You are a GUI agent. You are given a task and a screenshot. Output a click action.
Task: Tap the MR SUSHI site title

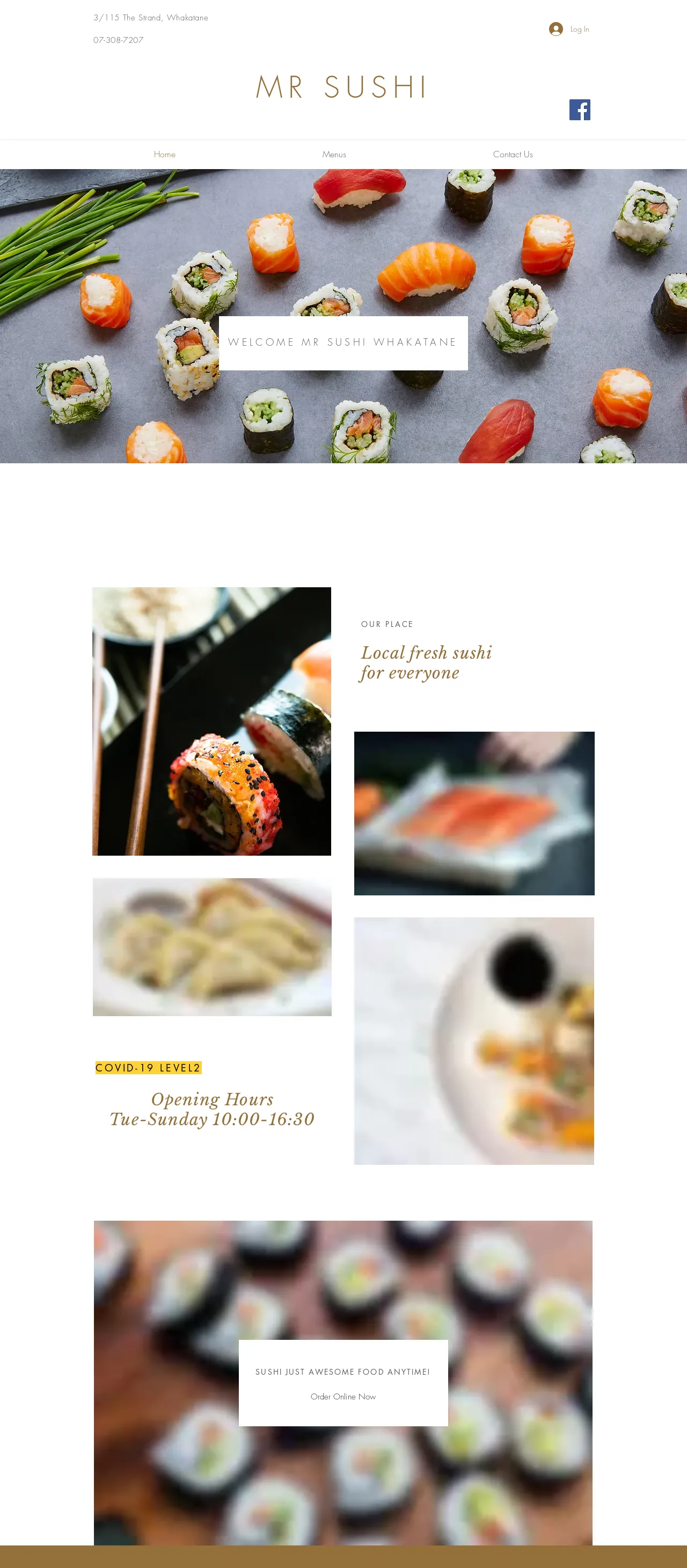pos(342,87)
